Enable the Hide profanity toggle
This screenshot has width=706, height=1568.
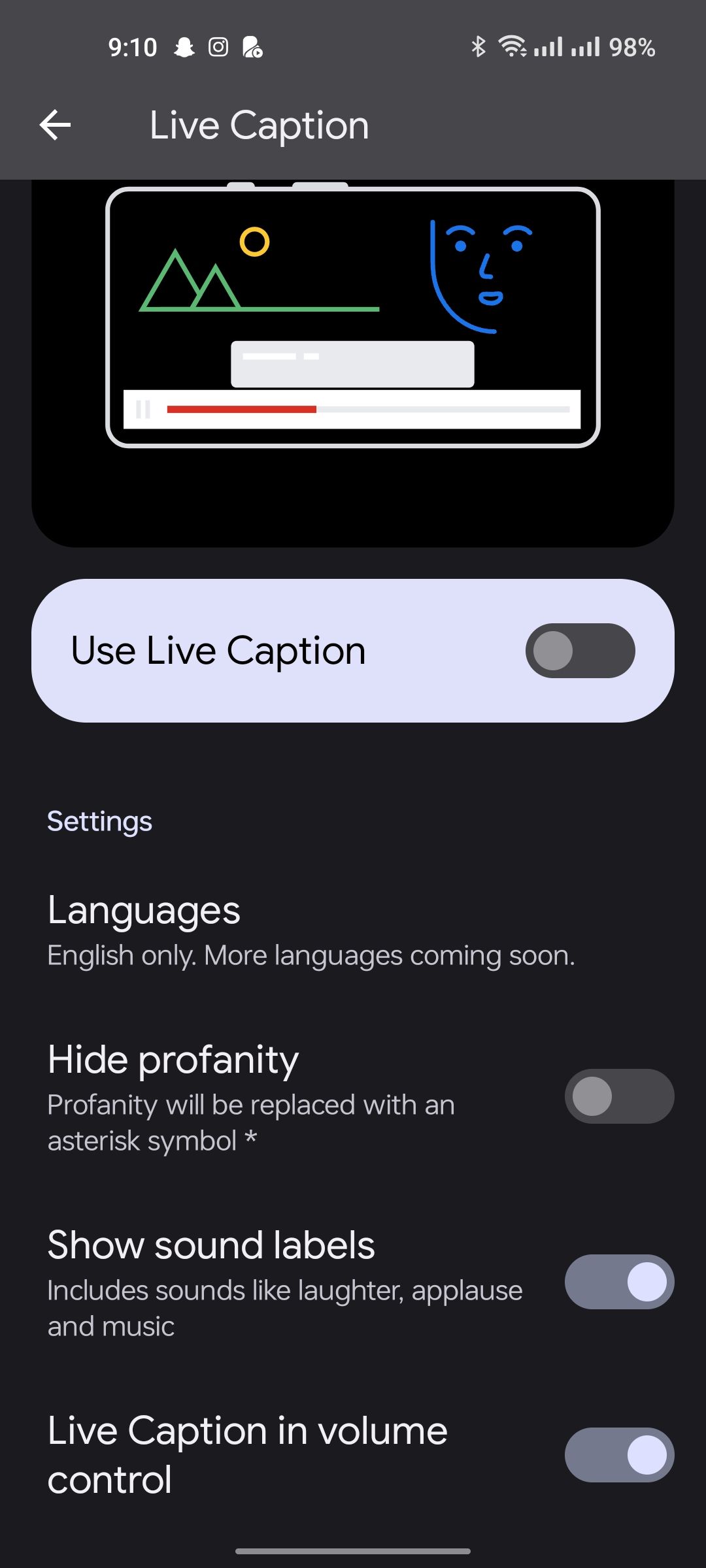pyautogui.click(x=618, y=1096)
